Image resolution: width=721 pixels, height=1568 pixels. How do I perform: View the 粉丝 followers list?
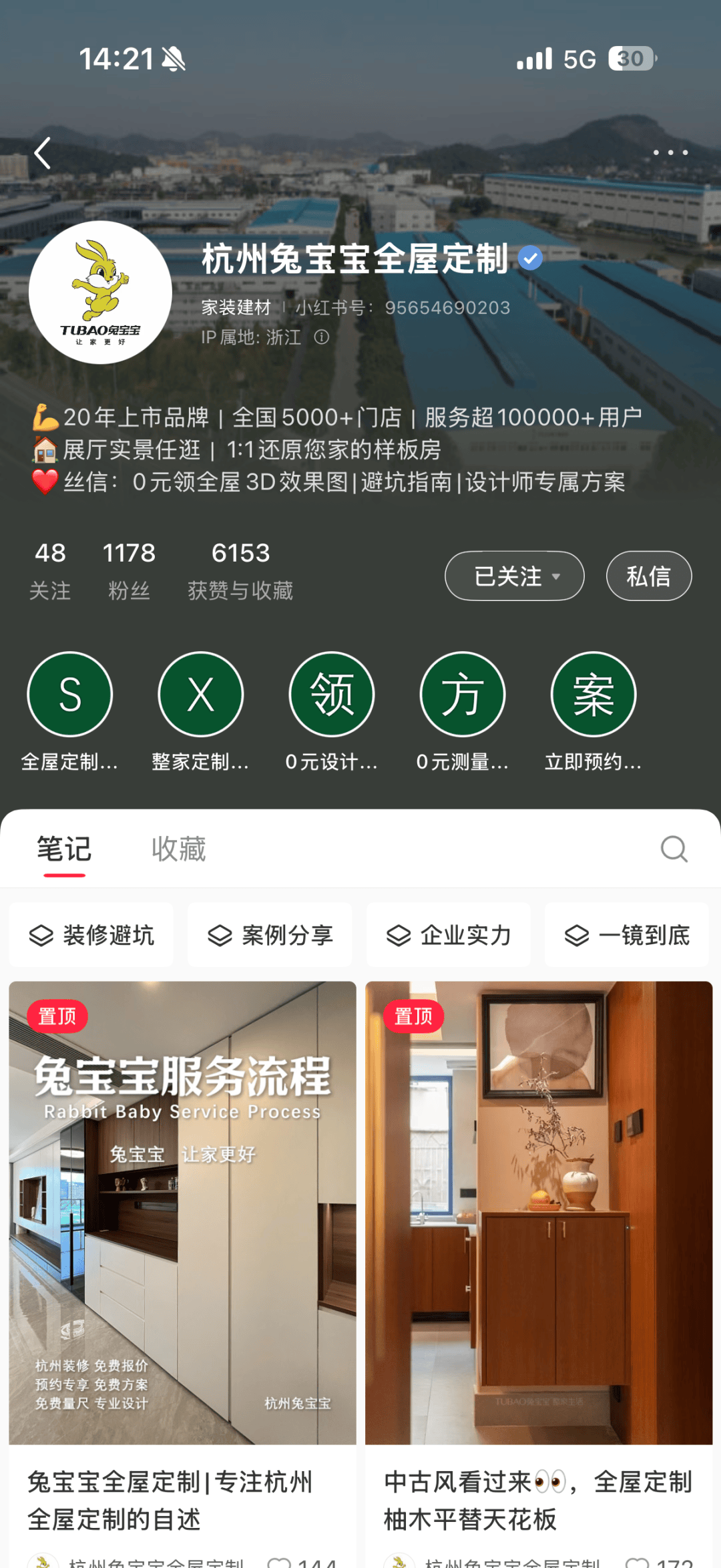(129, 570)
